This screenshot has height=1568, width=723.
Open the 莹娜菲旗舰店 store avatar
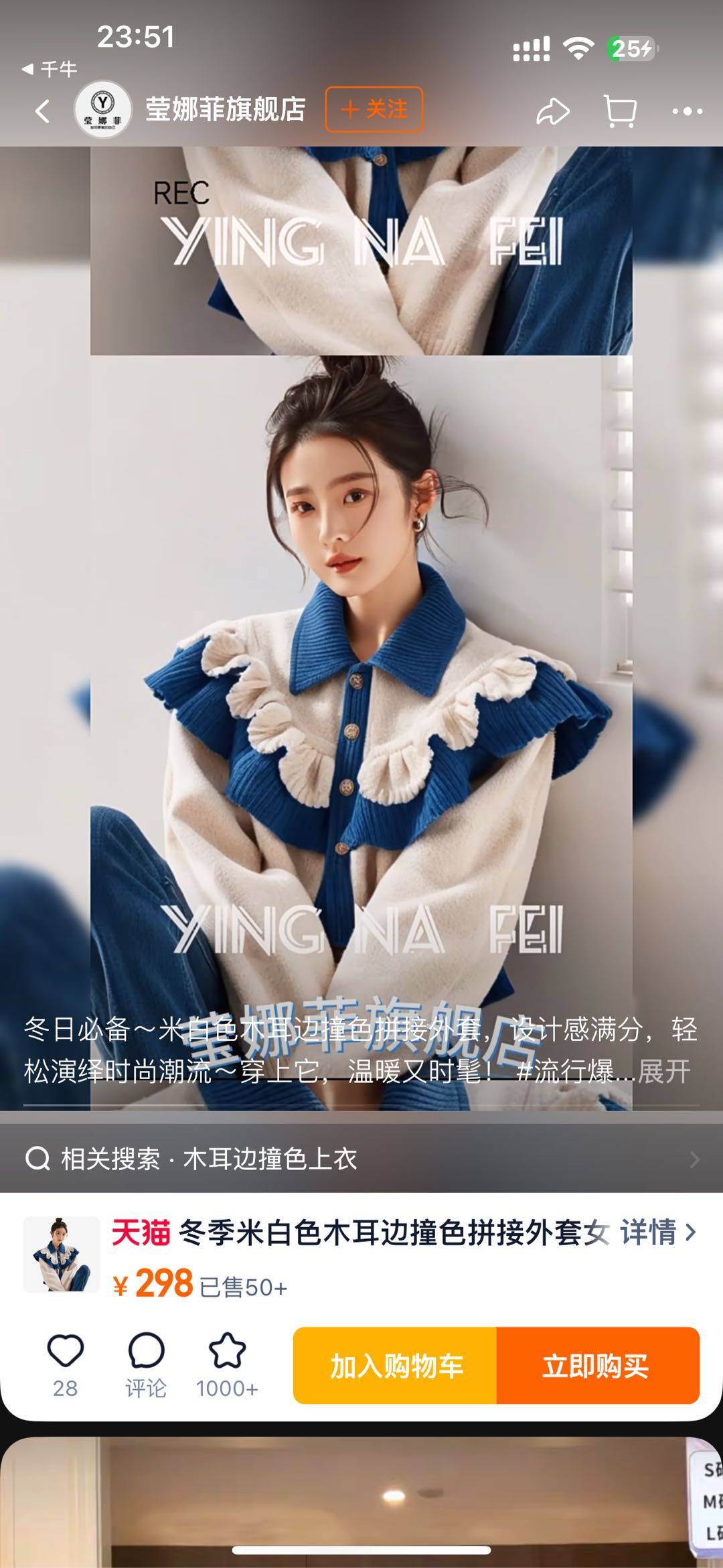[102, 109]
